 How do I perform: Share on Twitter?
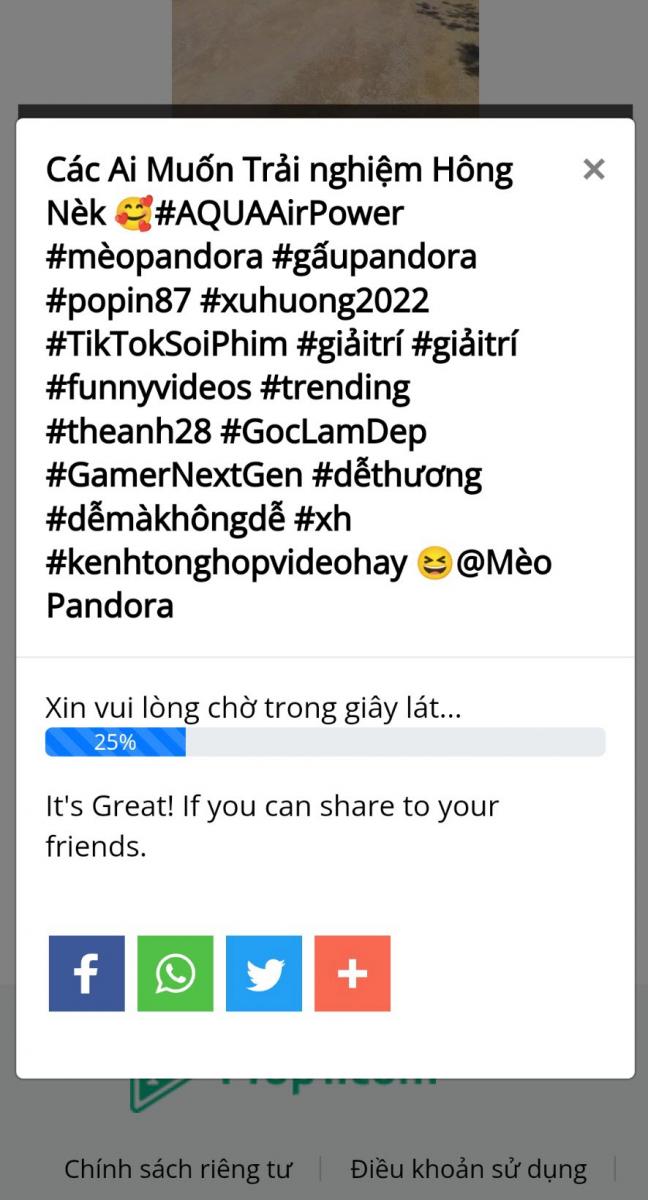pos(264,973)
